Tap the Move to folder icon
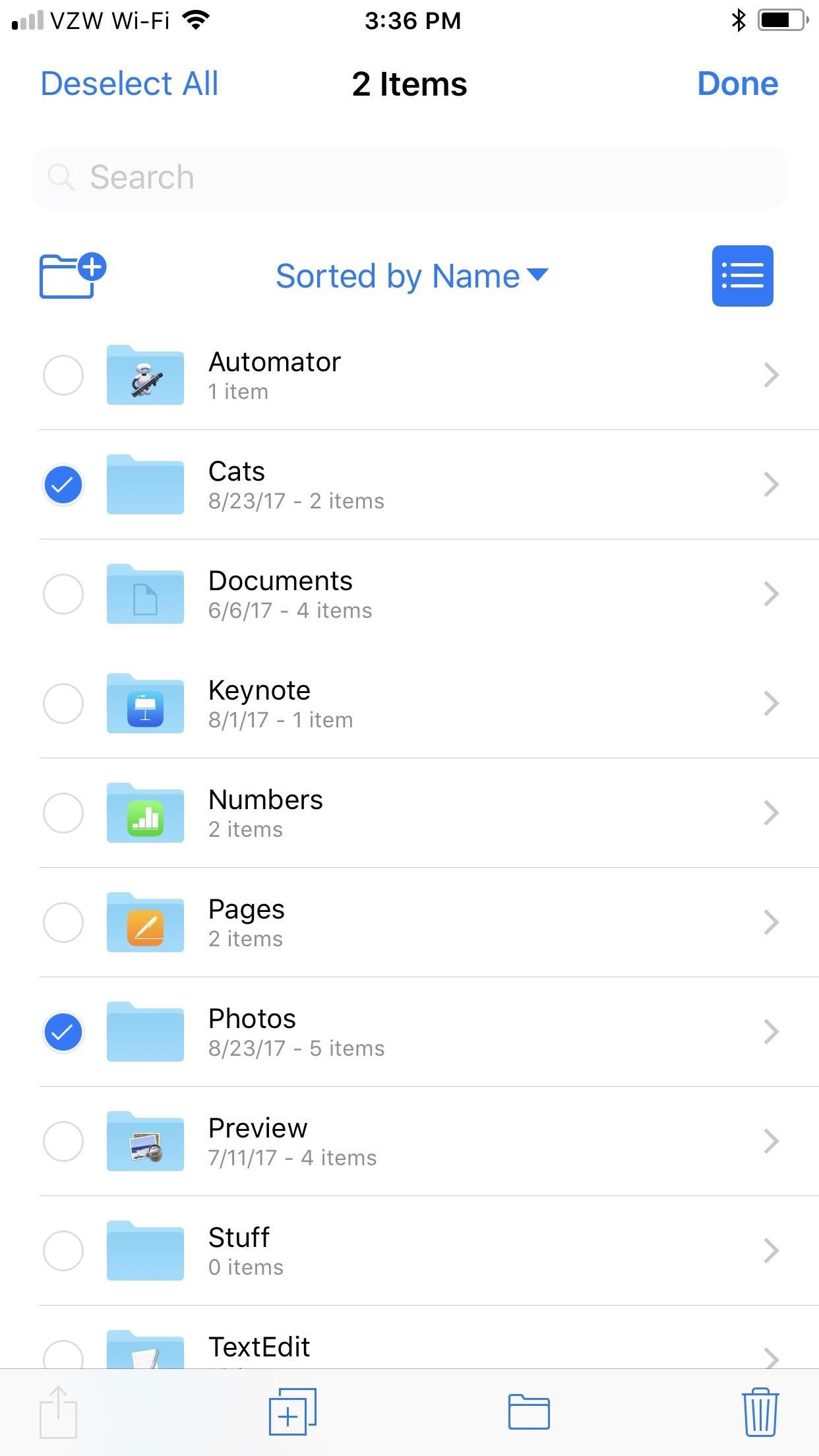 click(x=526, y=1413)
